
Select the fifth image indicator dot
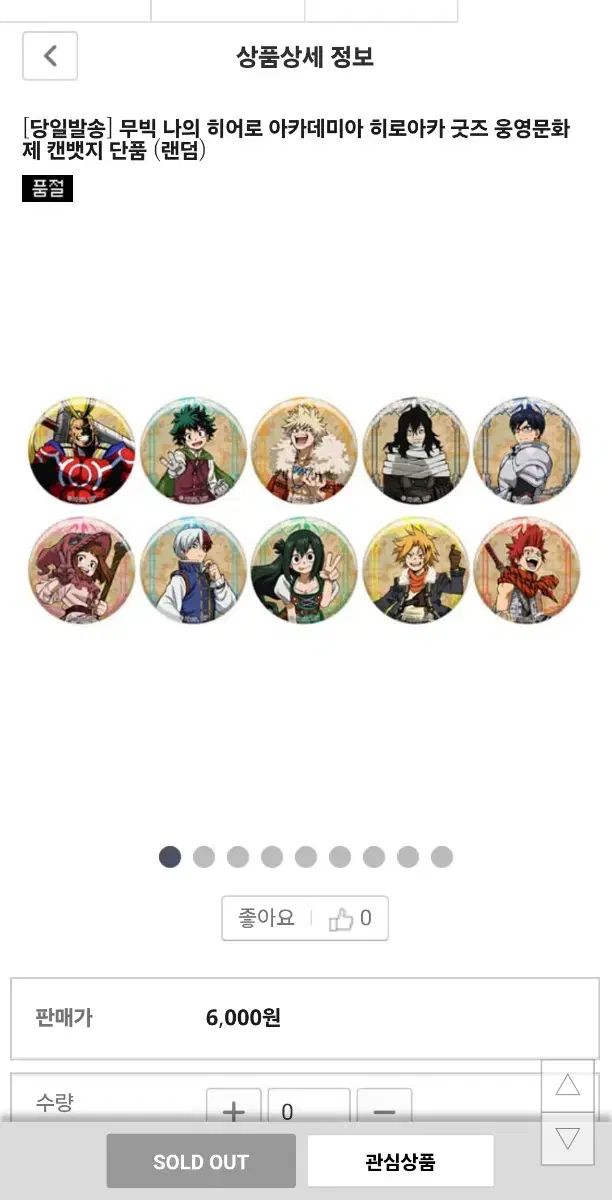(306, 857)
